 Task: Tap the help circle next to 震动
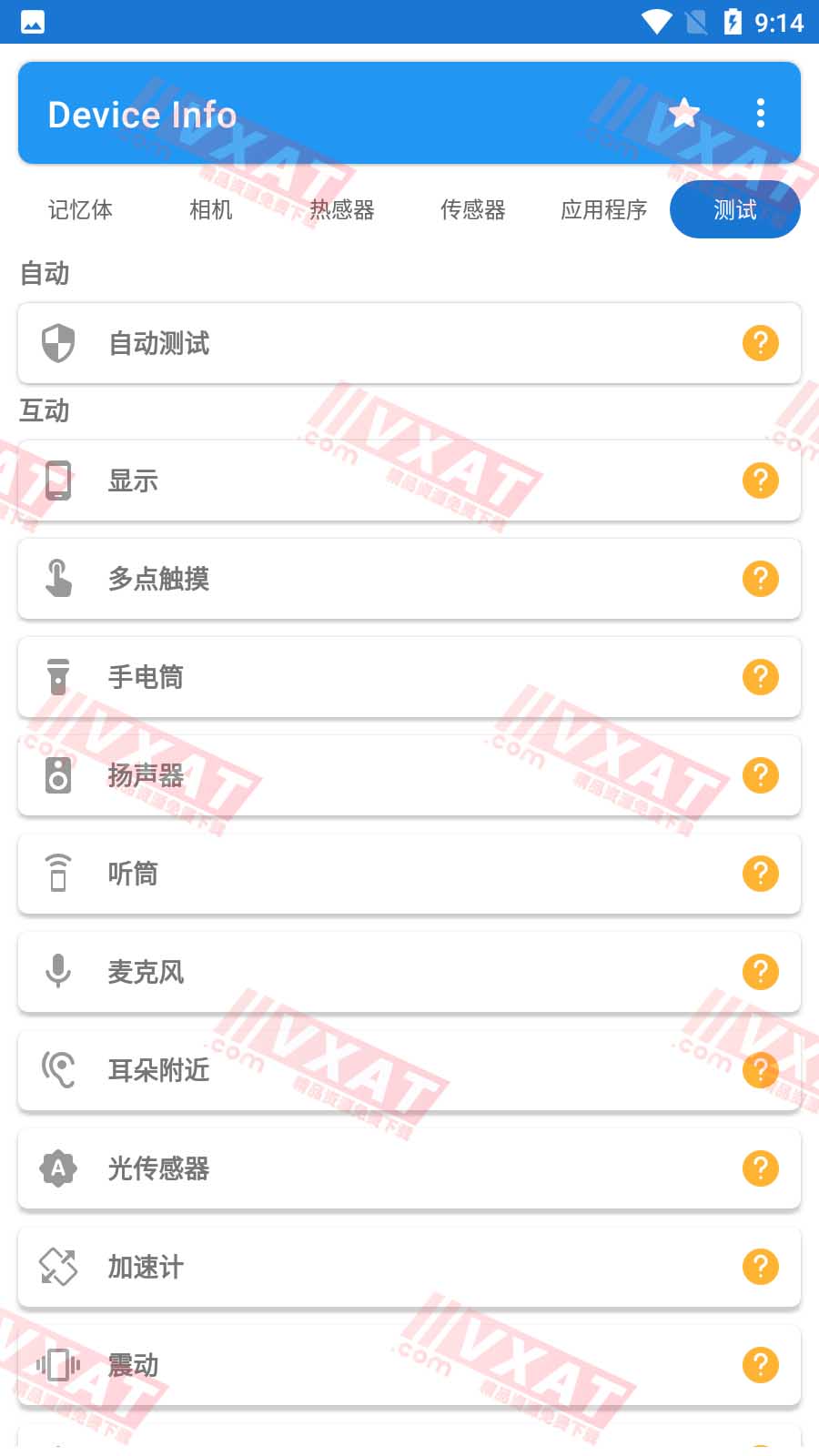760,1365
